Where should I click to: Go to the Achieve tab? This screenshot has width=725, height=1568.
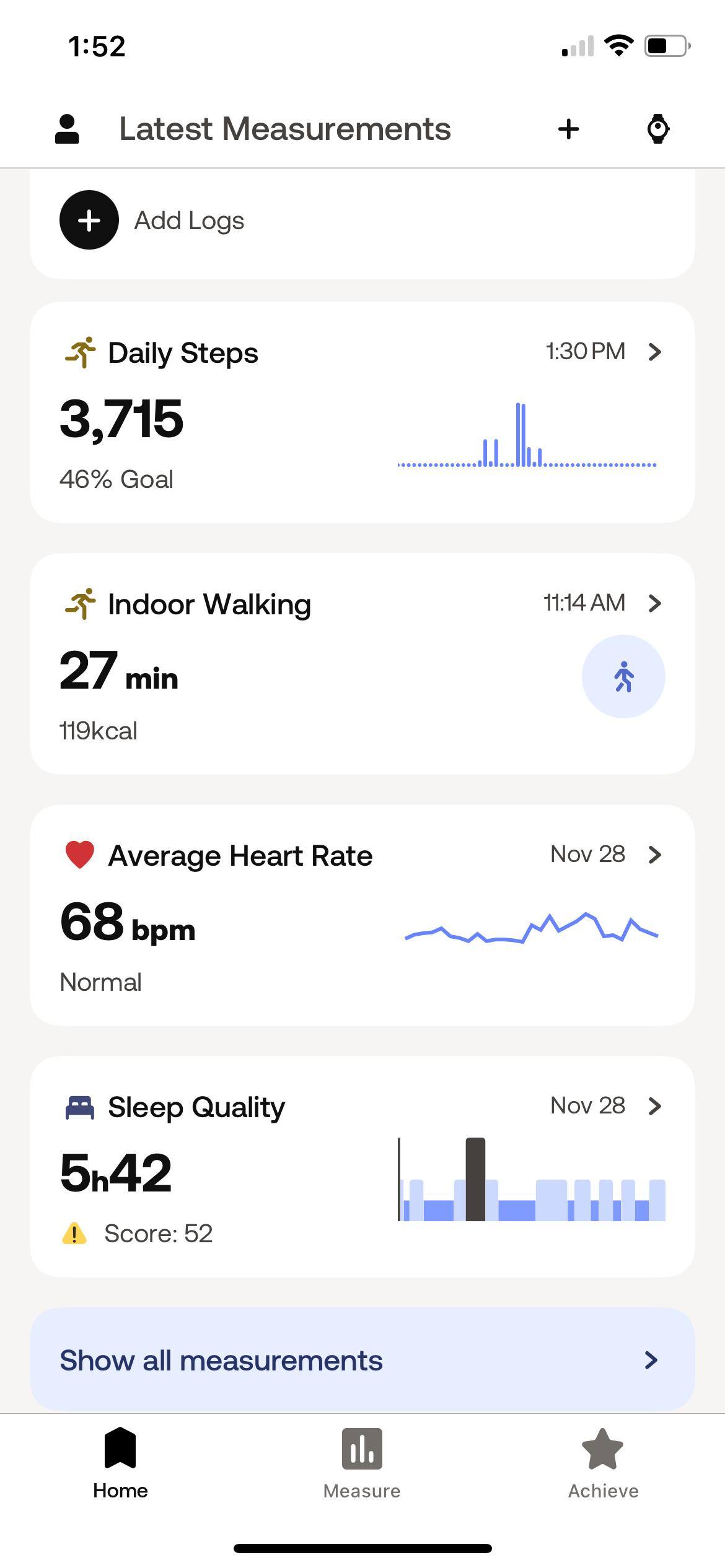(603, 1463)
